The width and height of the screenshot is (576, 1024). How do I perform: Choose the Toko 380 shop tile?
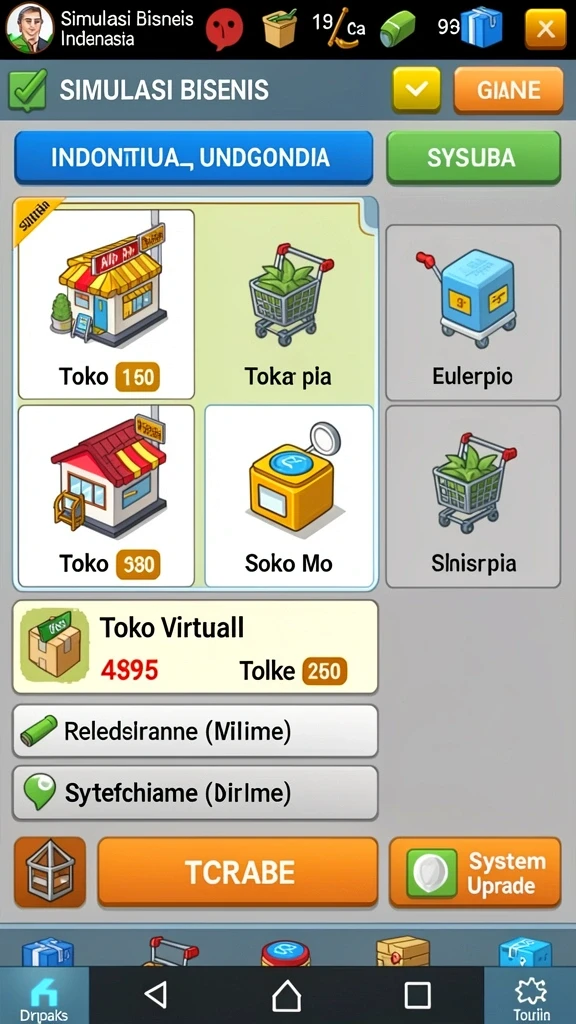(x=106, y=496)
